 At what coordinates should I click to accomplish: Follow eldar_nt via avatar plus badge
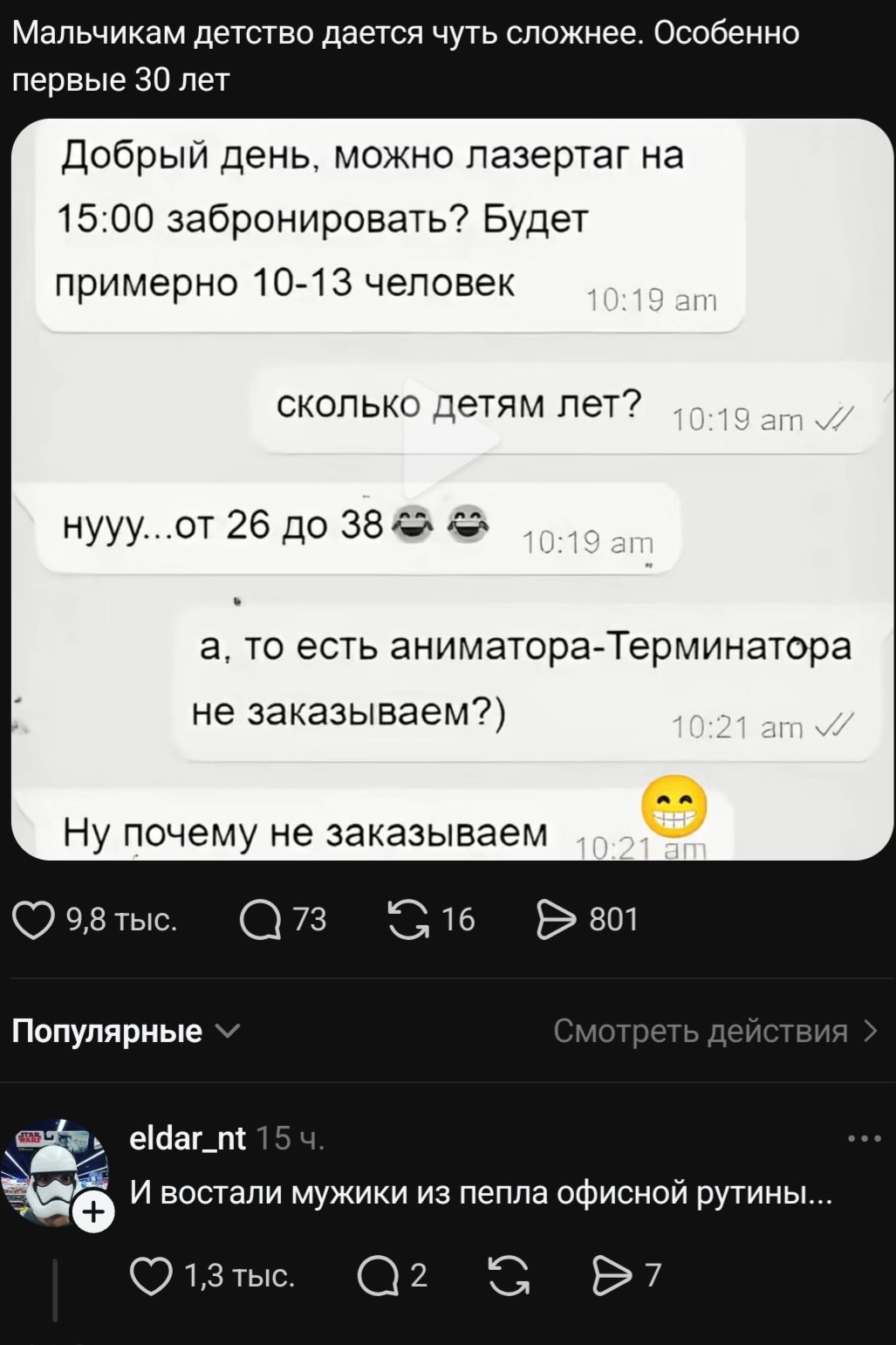point(93,1214)
